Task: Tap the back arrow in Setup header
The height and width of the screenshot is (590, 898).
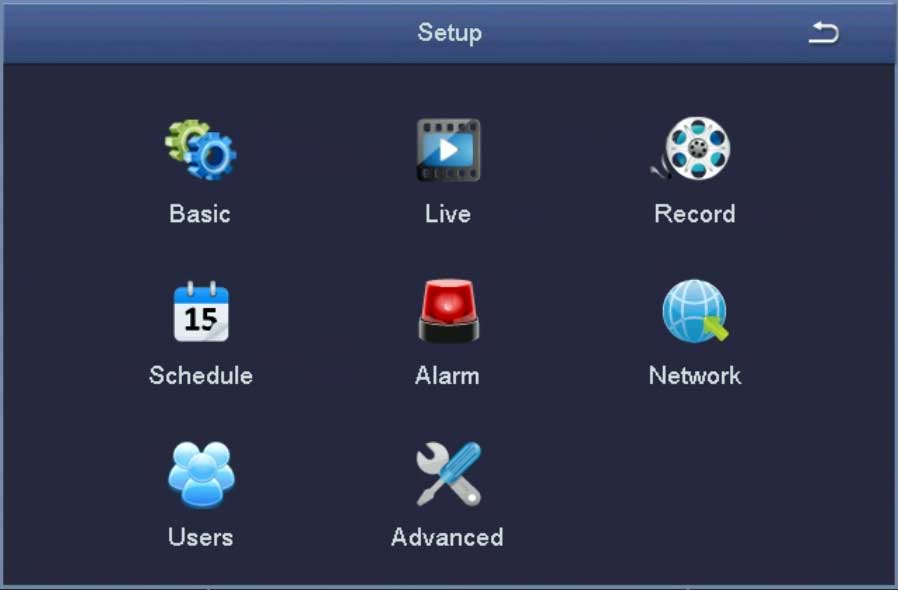Action: point(822,34)
